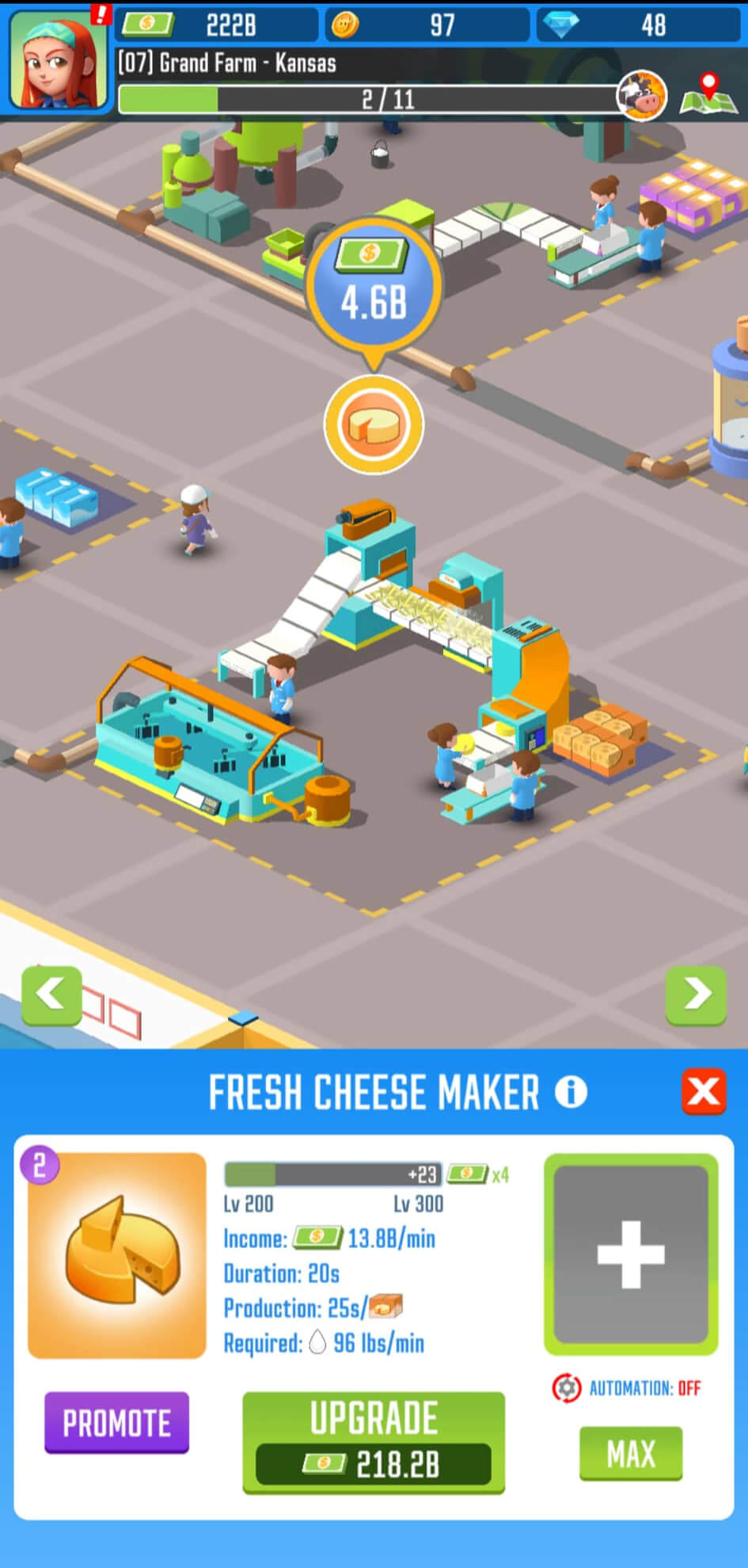Add a manager in the empty plus slot
This screenshot has height=1568, width=748.
pyautogui.click(x=631, y=1254)
